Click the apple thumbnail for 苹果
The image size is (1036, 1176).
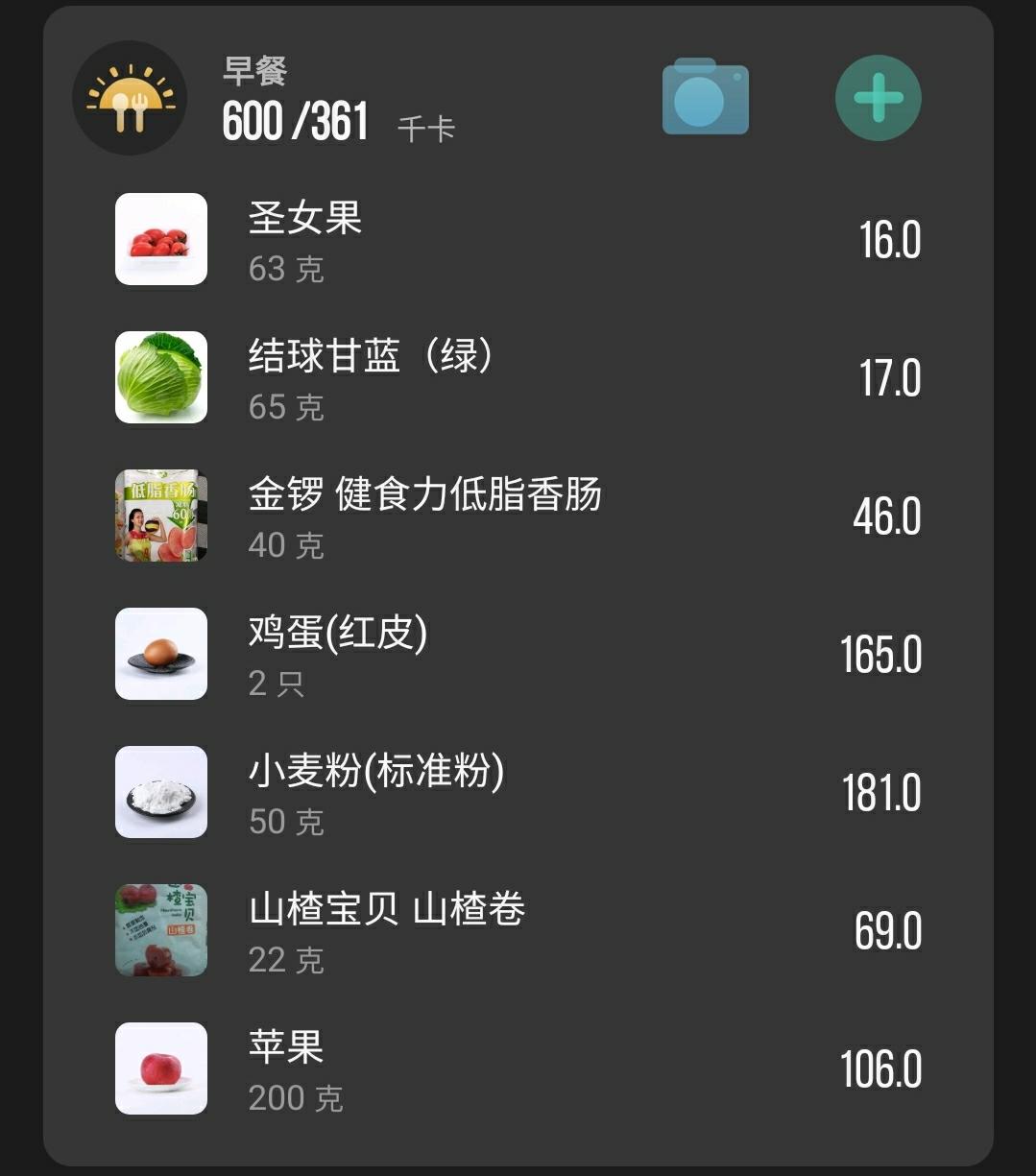(160, 1068)
